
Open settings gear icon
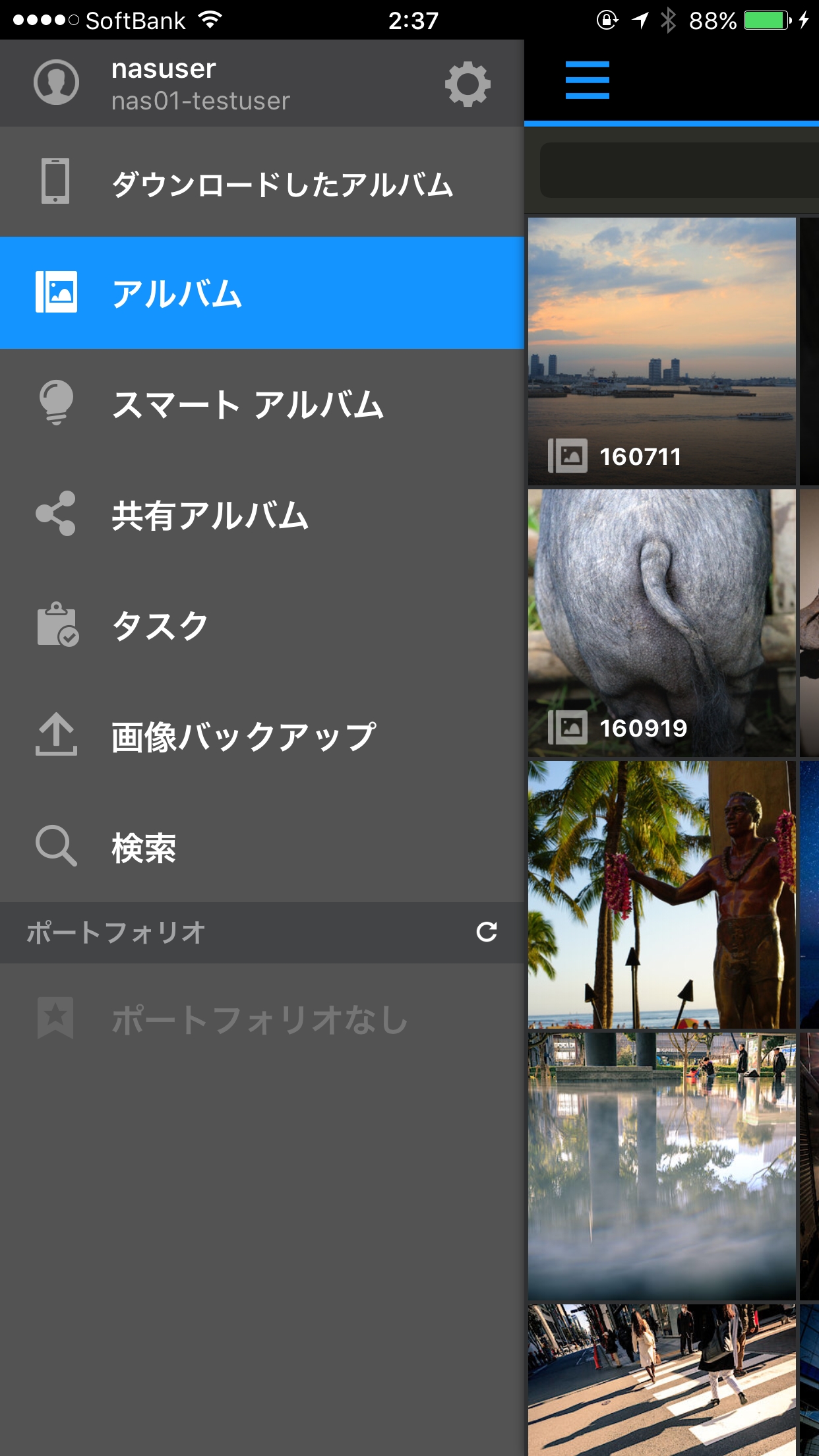[468, 84]
